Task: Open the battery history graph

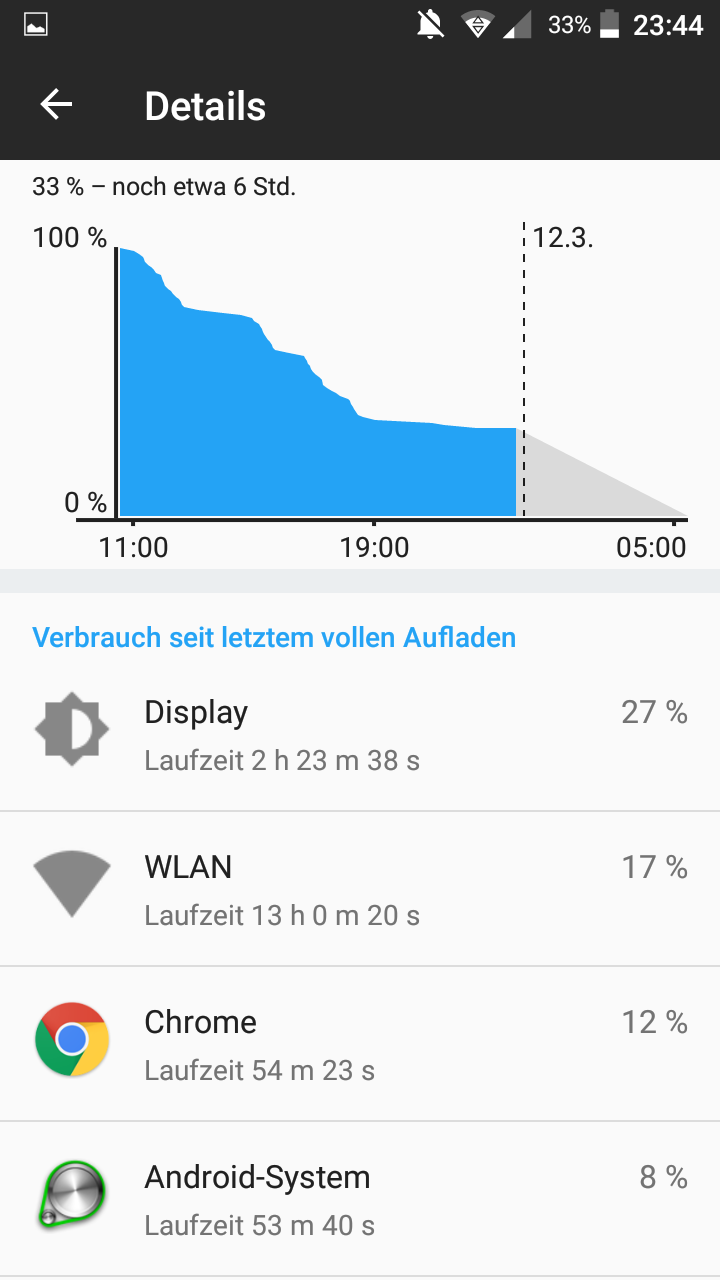Action: click(360, 365)
